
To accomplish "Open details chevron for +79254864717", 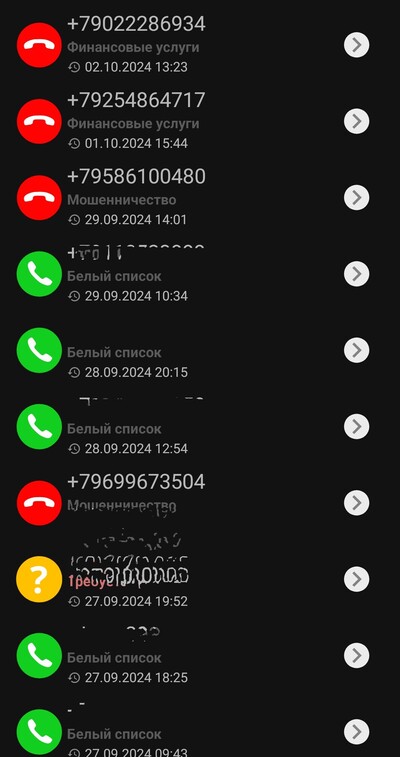I will [357, 121].
